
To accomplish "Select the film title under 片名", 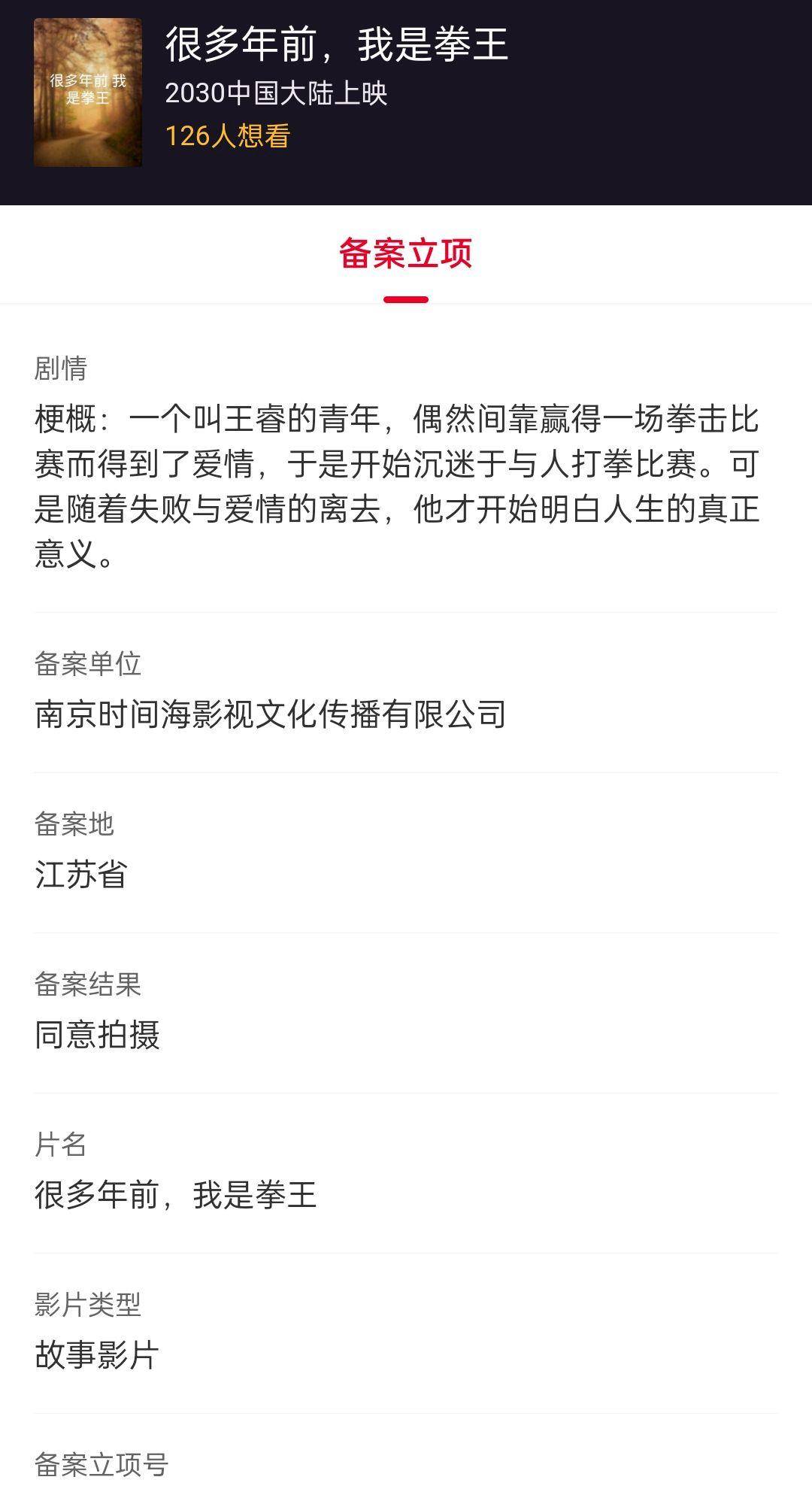I will [174, 1196].
